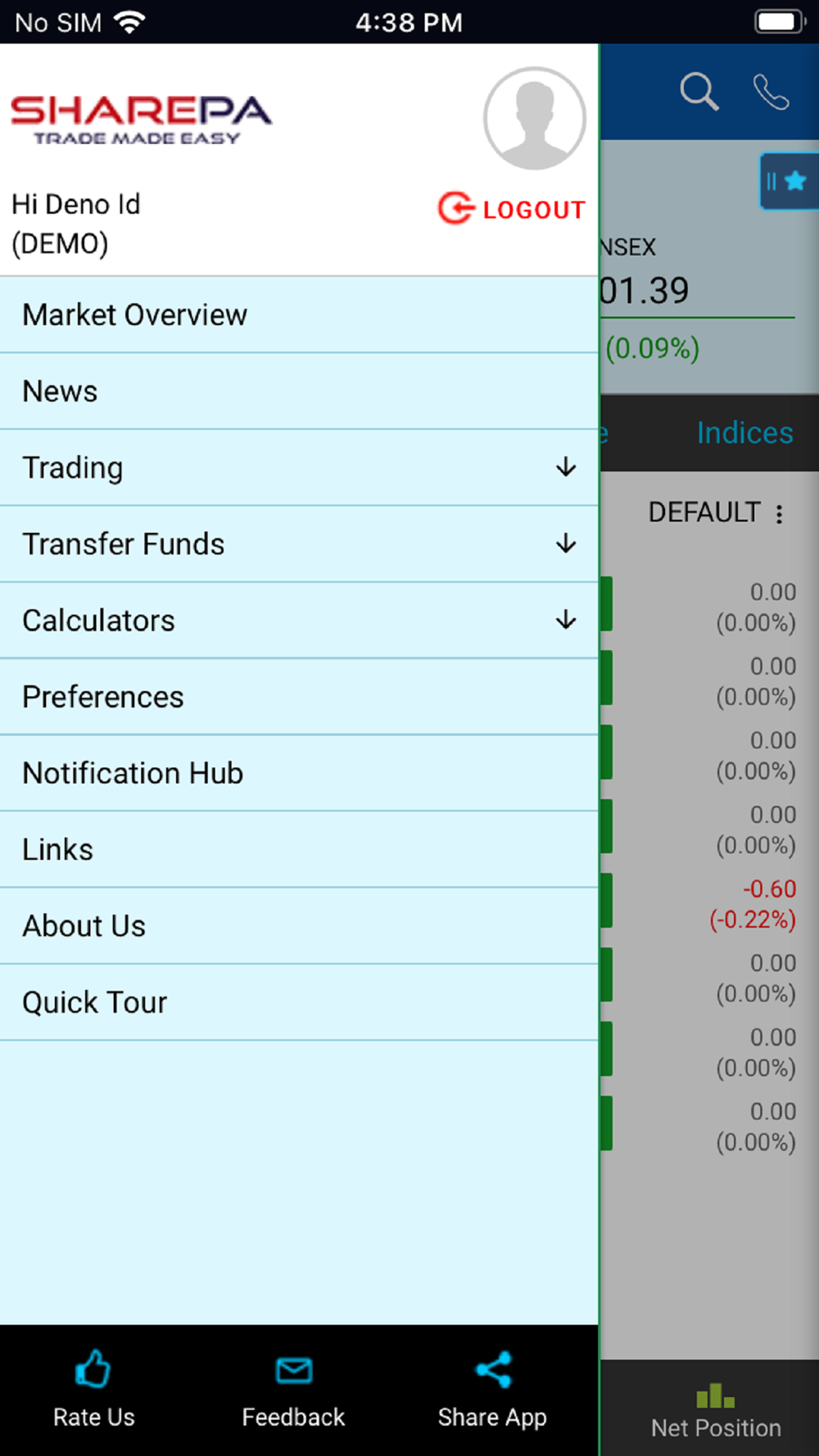Open the News section
Image resolution: width=819 pixels, height=1456 pixels.
(299, 391)
